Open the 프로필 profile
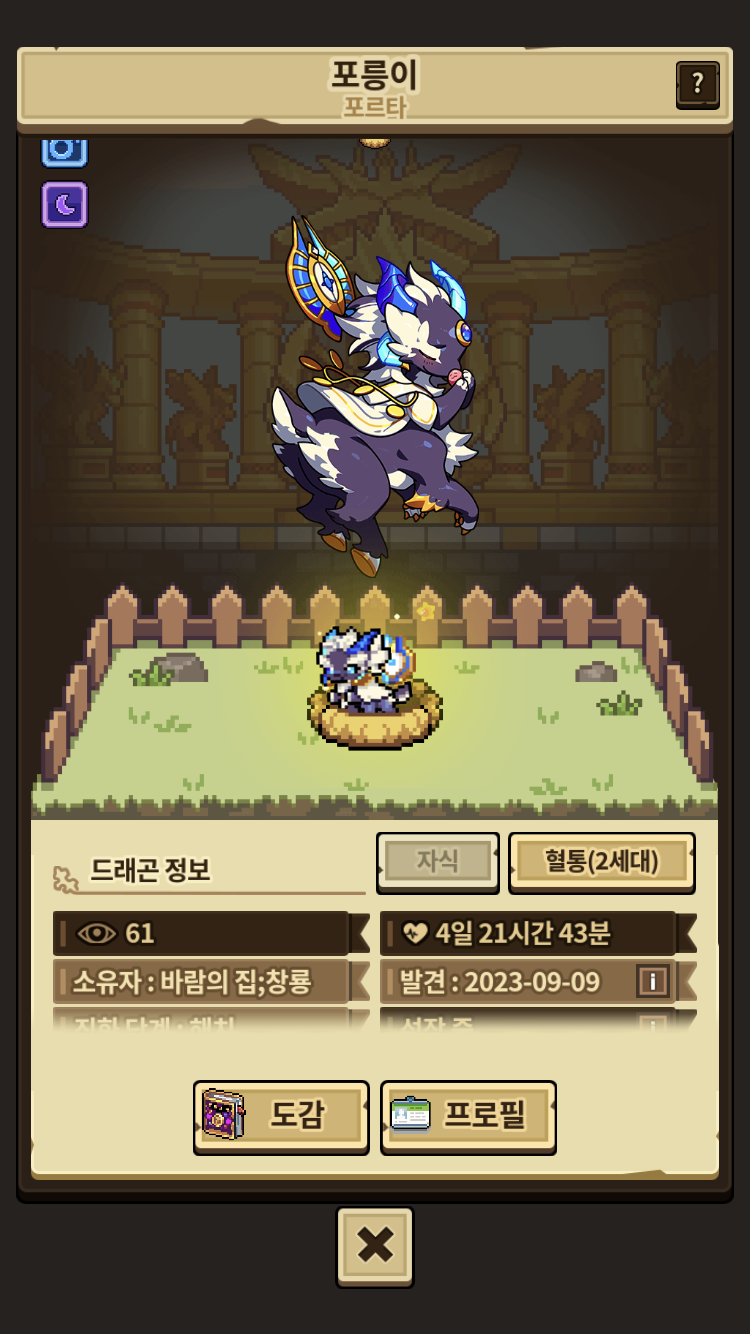Screen dimensions: 750x1334 (468, 1116)
